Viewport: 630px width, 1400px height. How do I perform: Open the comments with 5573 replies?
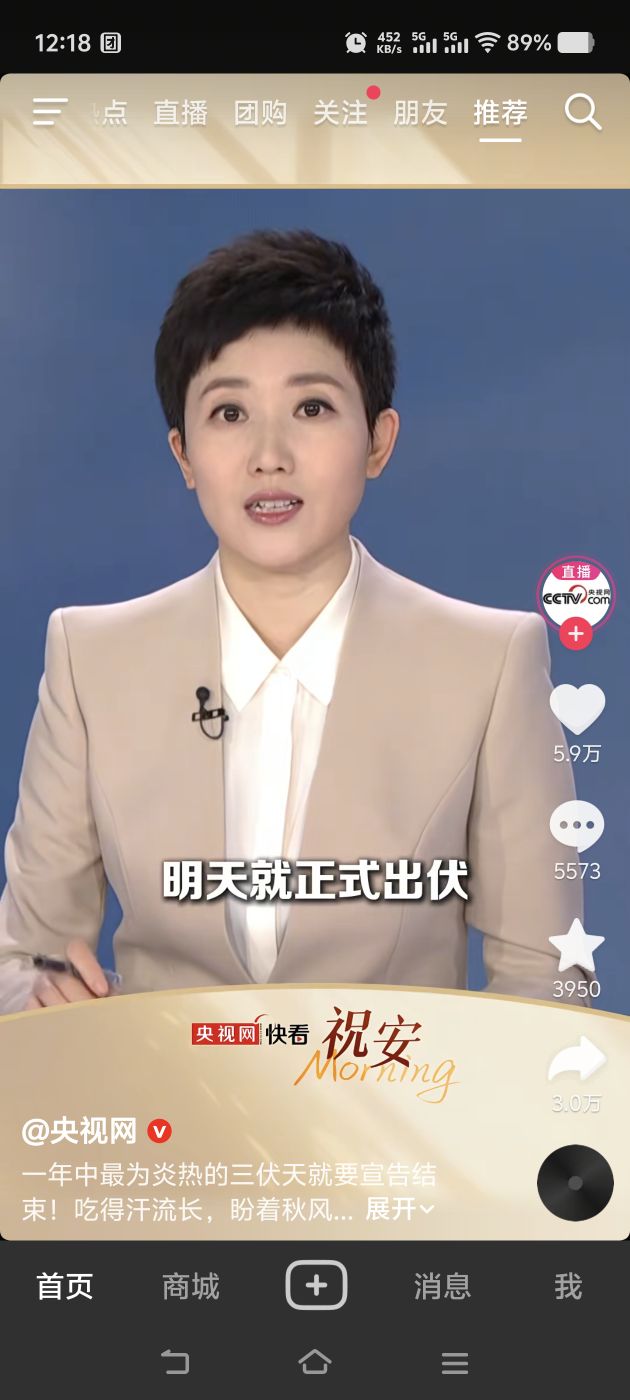[x=577, y=828]
